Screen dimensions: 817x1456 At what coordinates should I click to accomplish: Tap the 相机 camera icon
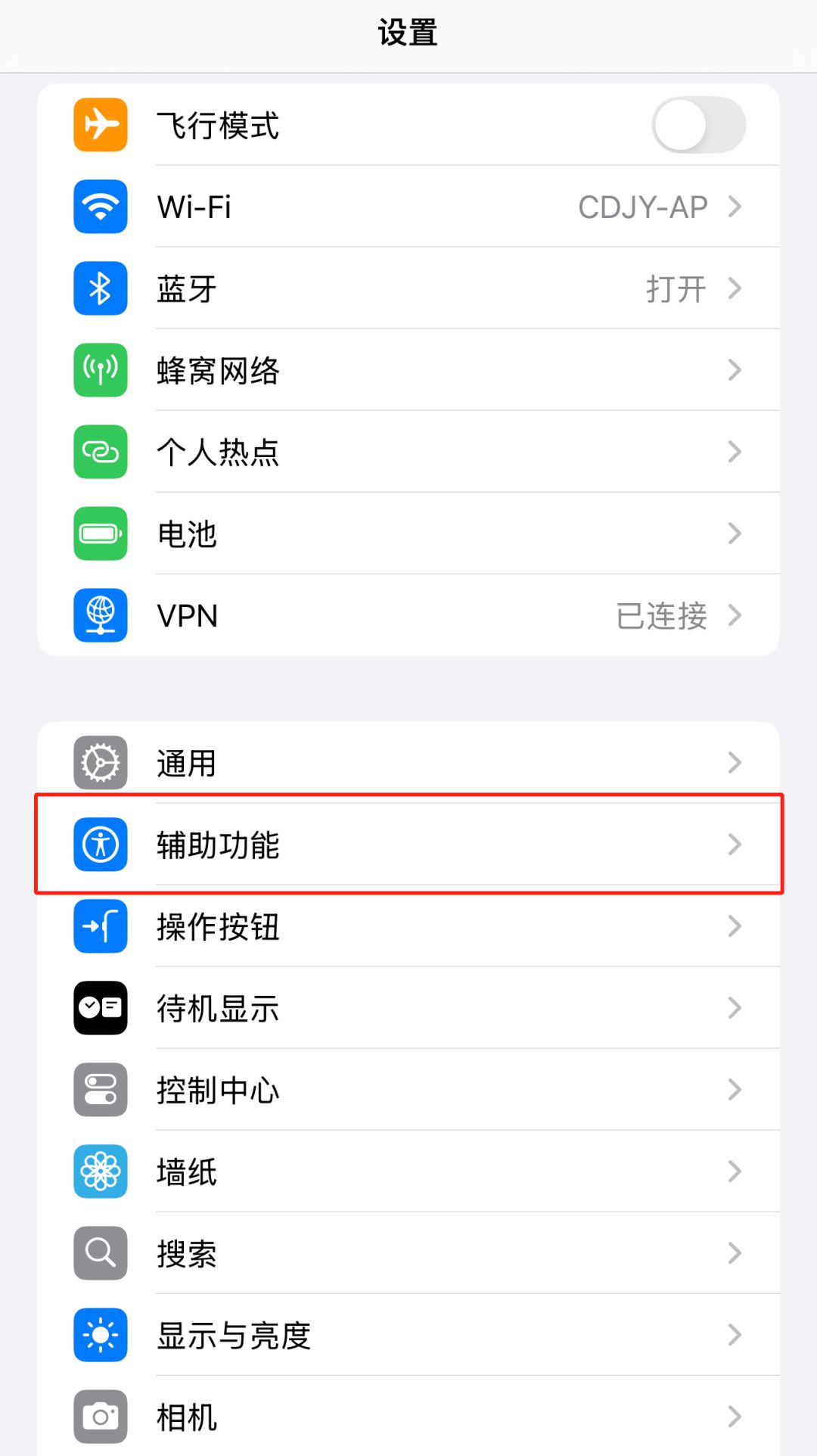tap(99, 1416)
